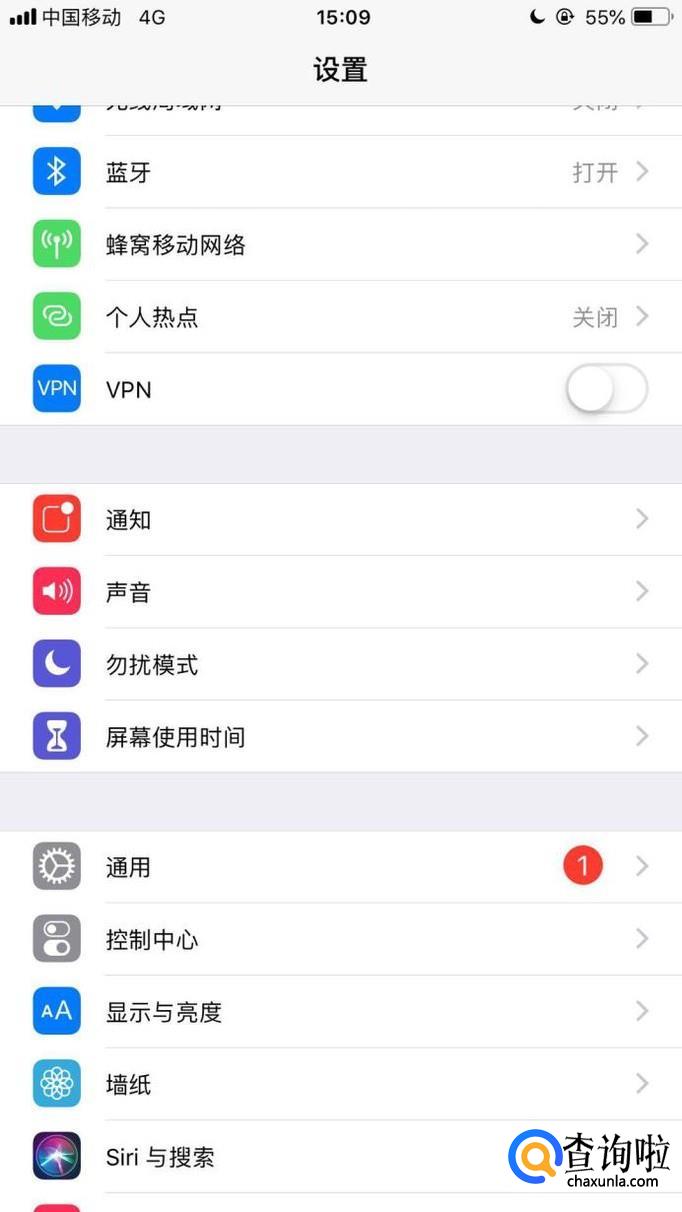Viewport: 682px width, 1212px height.
Task: Turn on the VPN switch
Action: pos(606,389)
